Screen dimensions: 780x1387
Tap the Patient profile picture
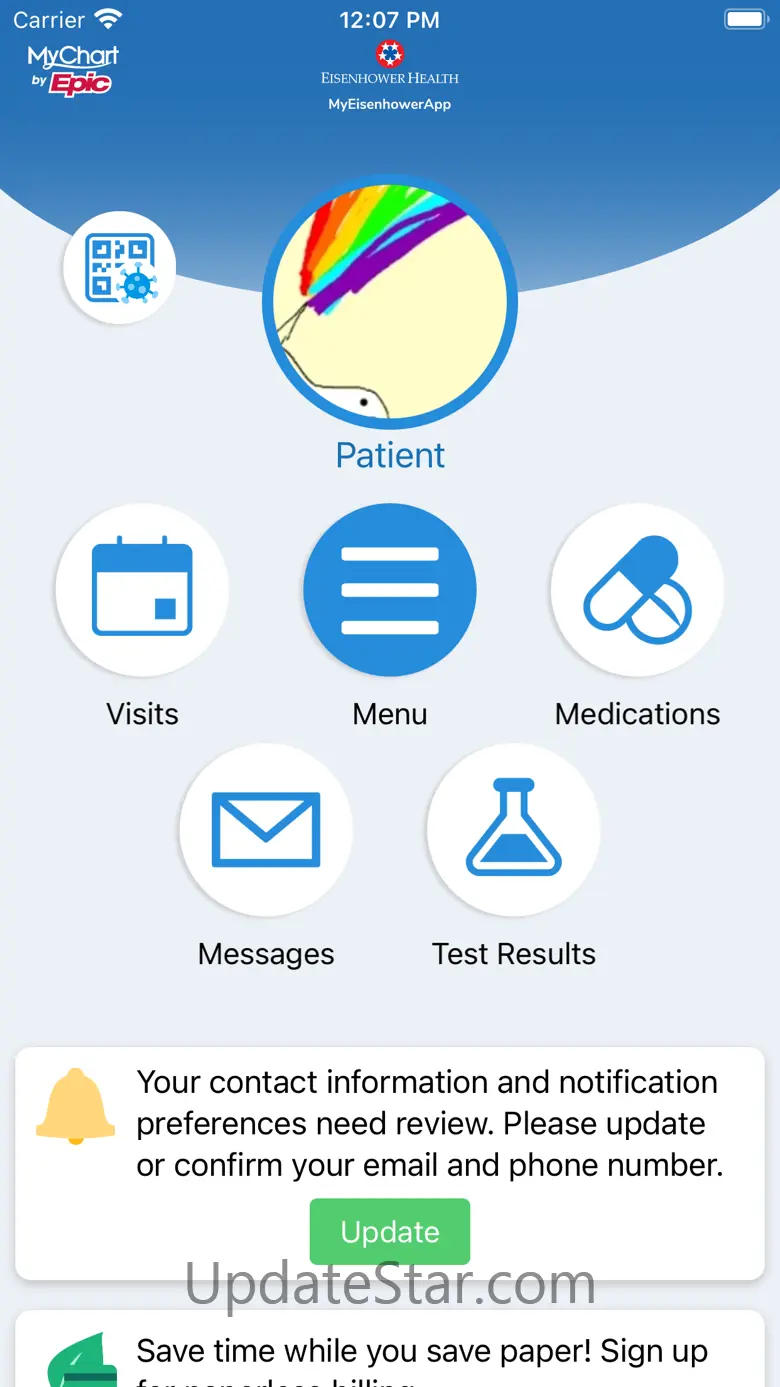(390, 302)
